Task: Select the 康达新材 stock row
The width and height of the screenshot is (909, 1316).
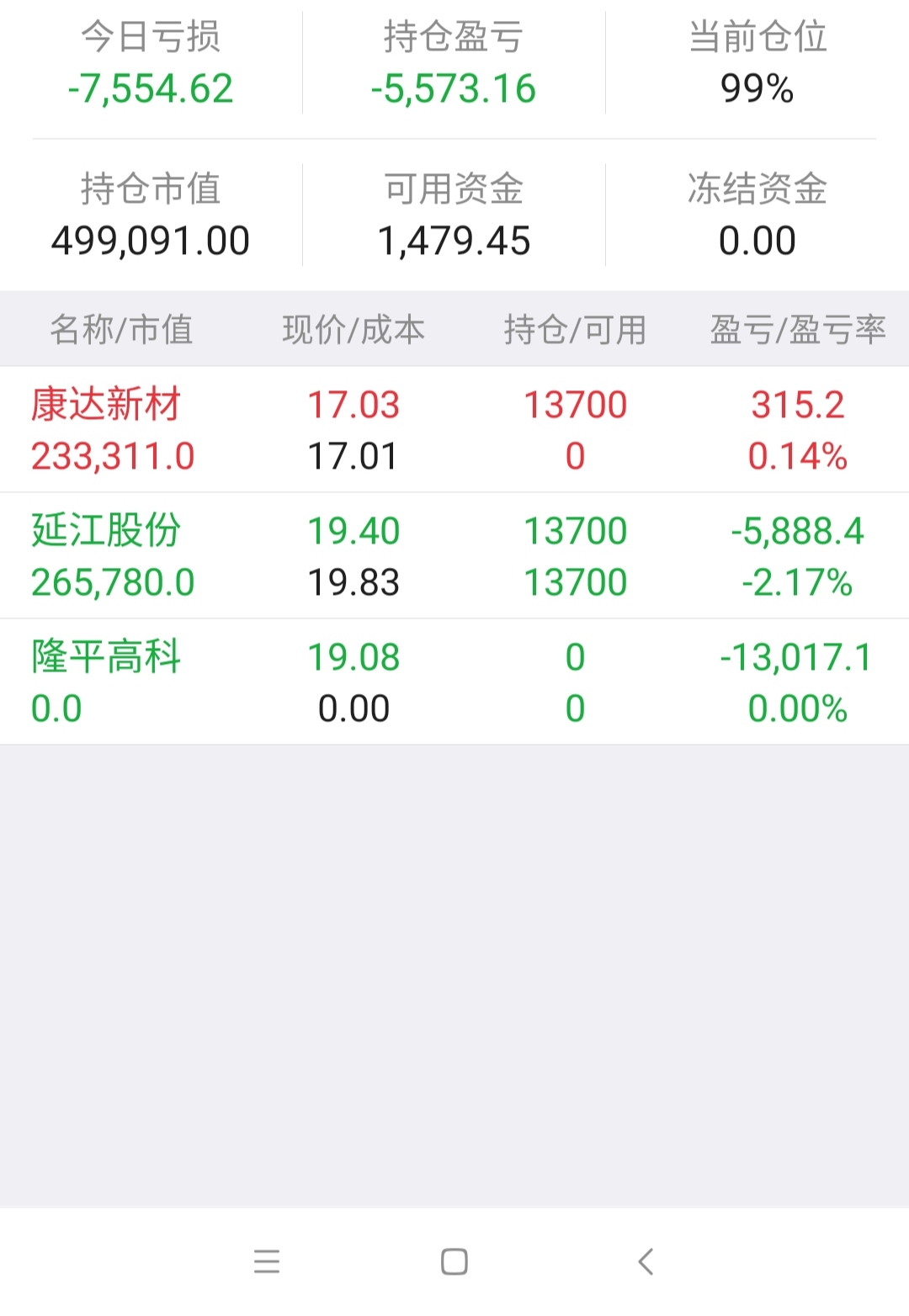Action: (x=454, y=429)
